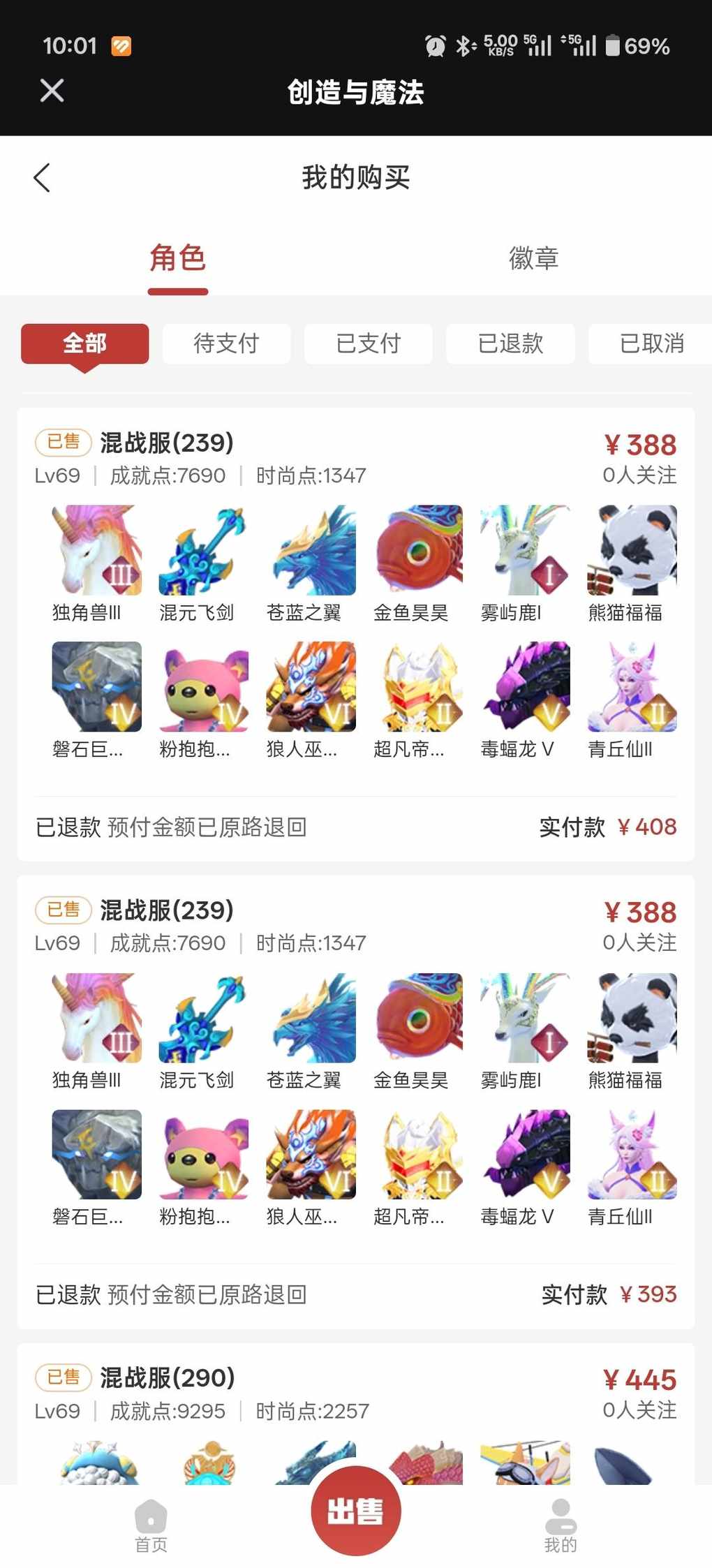Switch to the 角色 tab
This screenshot has height=1568, width=712.
click(177, 259)
